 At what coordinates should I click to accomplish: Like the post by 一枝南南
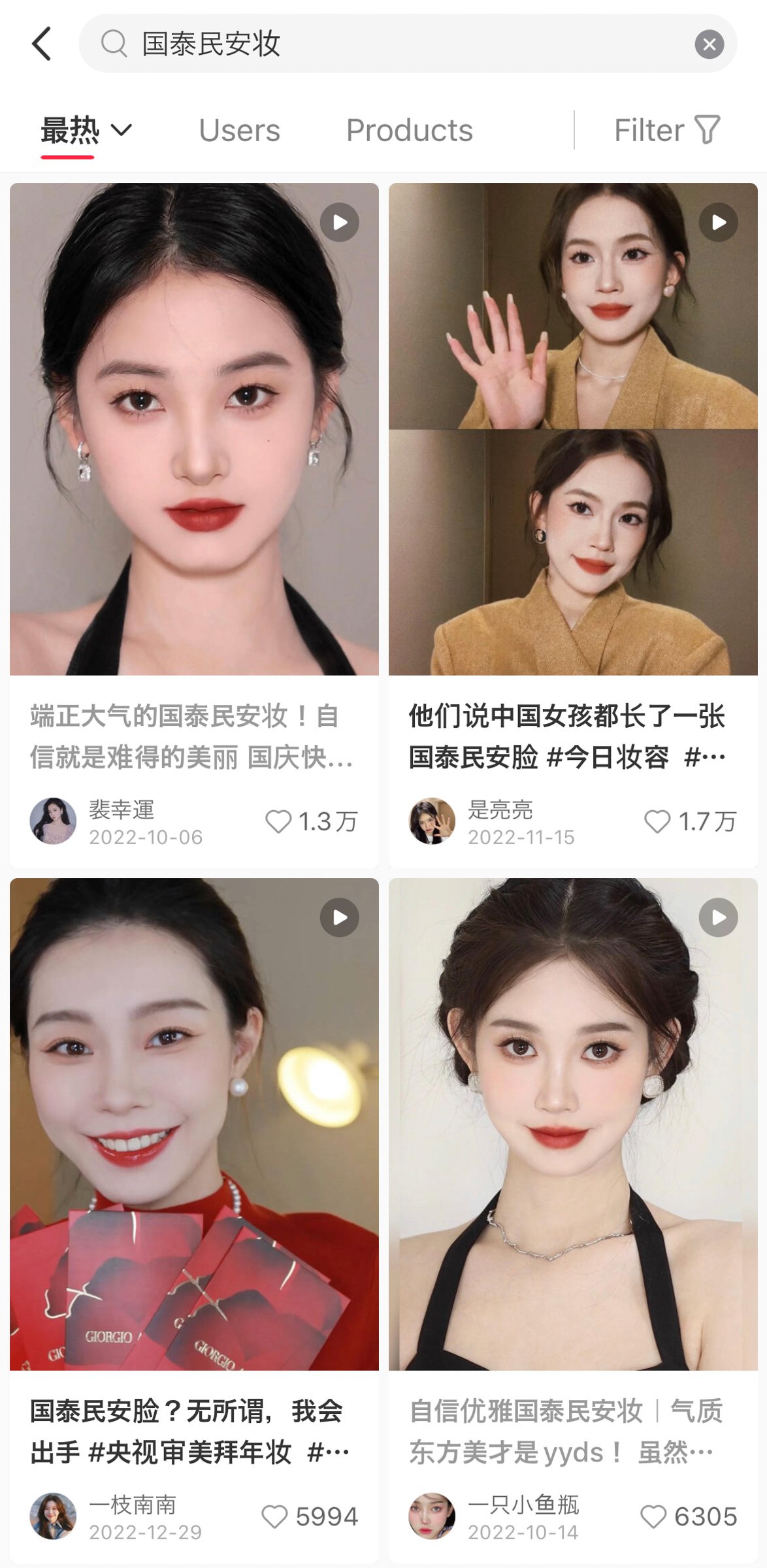(275, 1516)
